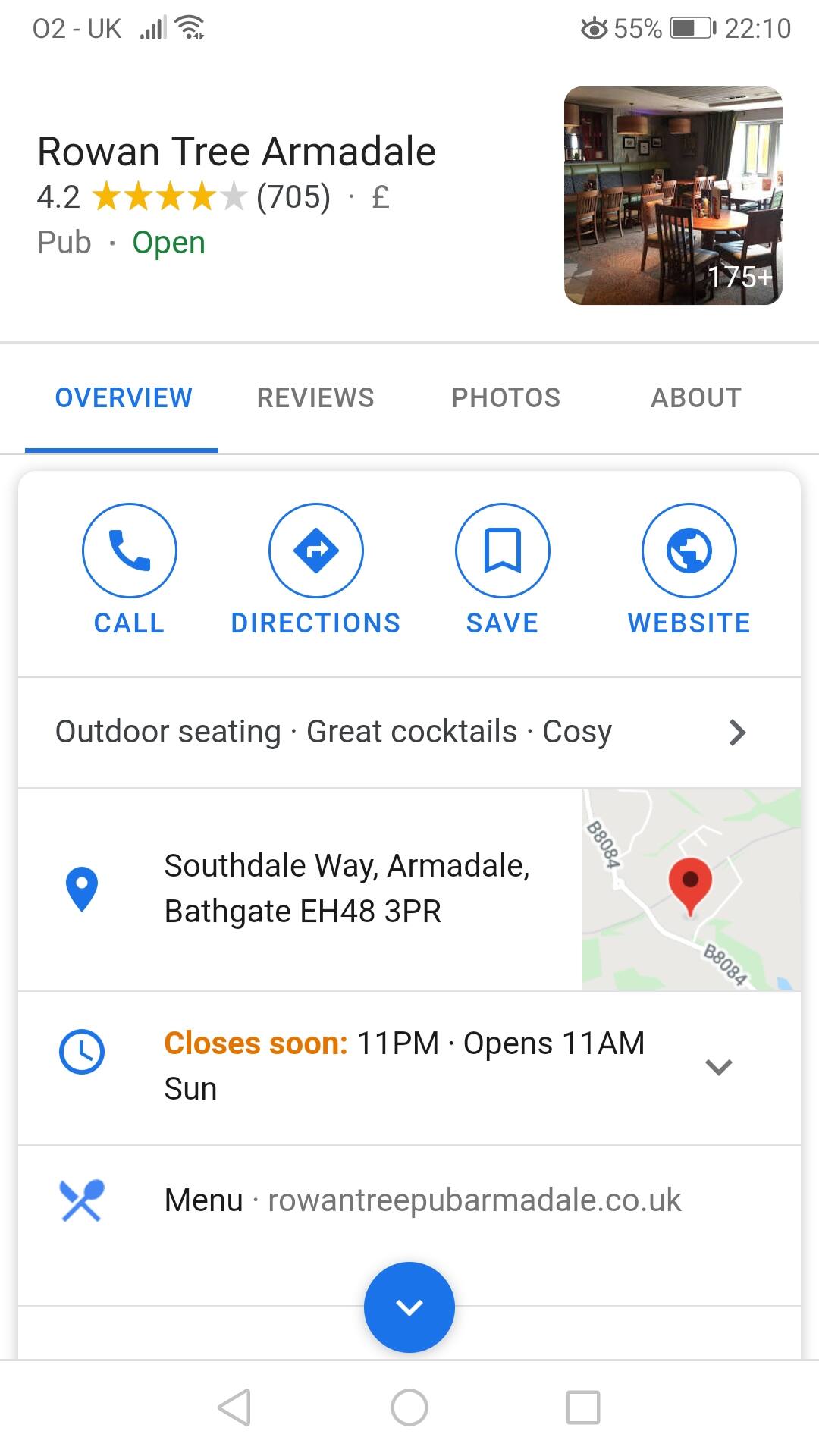Viewport: 819px width, 1456px height.
Task: Tap the blue down-arrow floating button
Action: click(409, 1307)
